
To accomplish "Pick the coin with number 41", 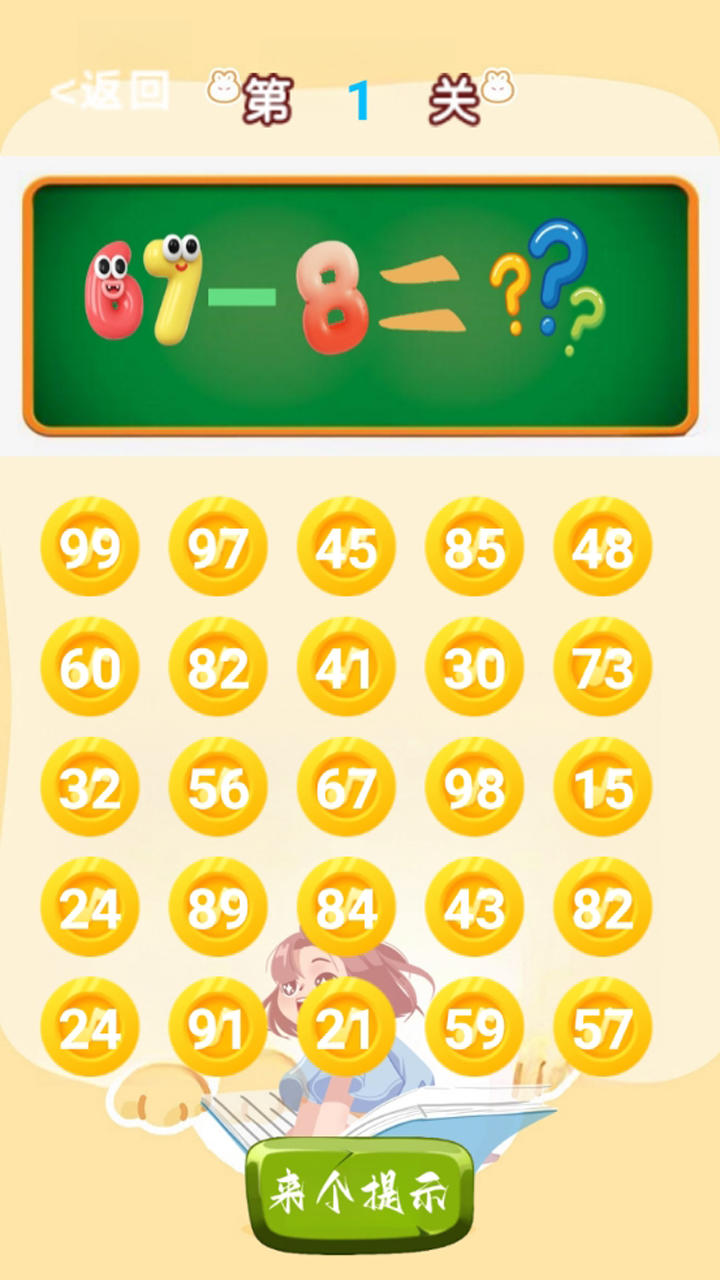I will tap(346, 667).
